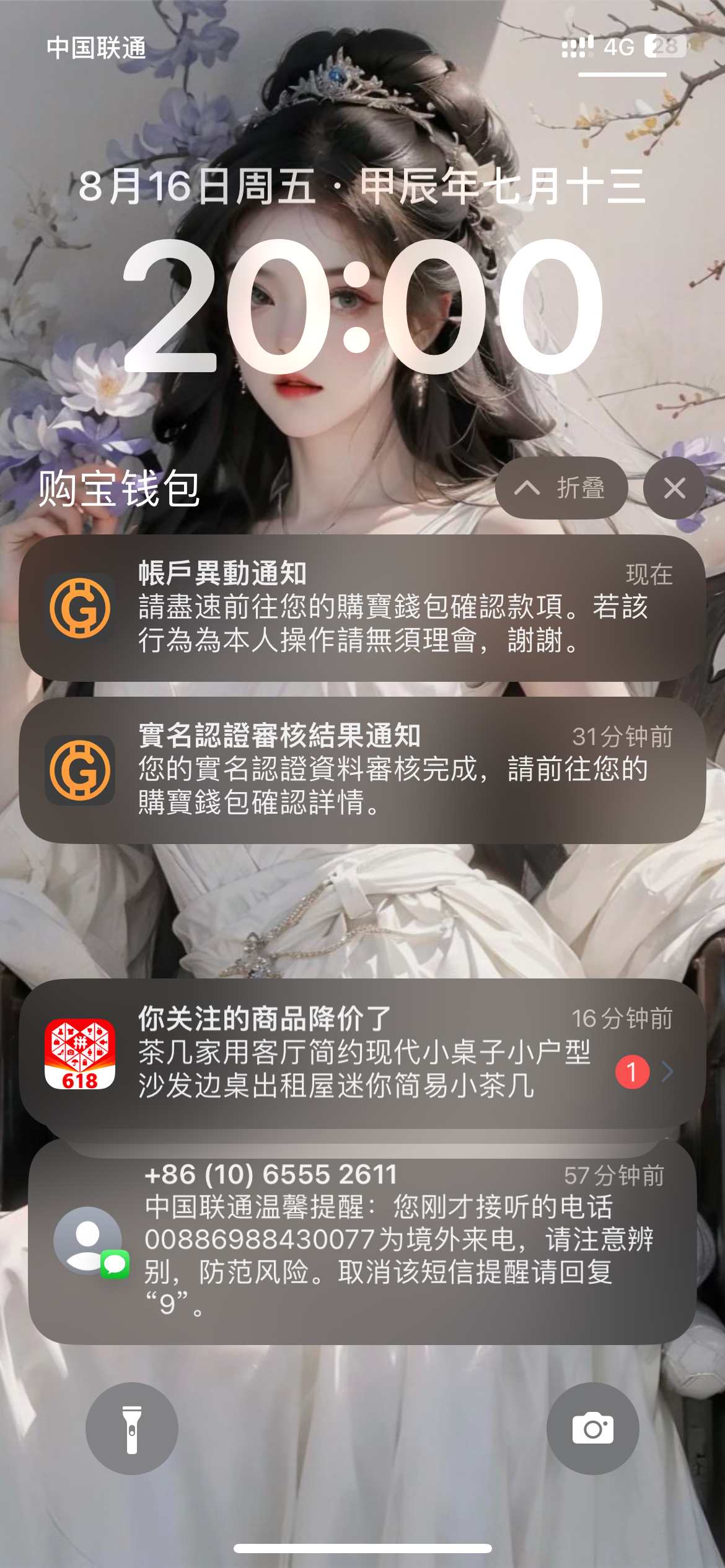Open the 實名認證審核結果通知 notification
The width and height of the screenshot is (725, 1568).
pyautogui.click(x=362, y=770)
